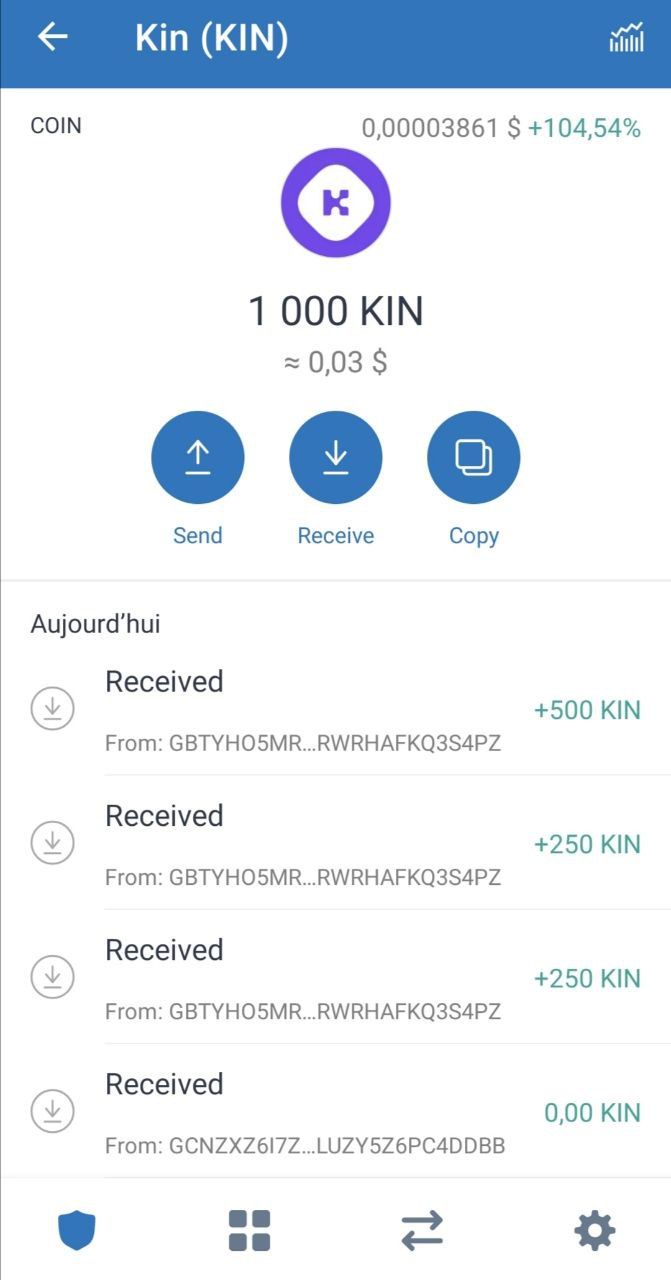Open the settings gear tab
The width and height of the screenshot is (671, 1280).
(x=594, y=1230)
